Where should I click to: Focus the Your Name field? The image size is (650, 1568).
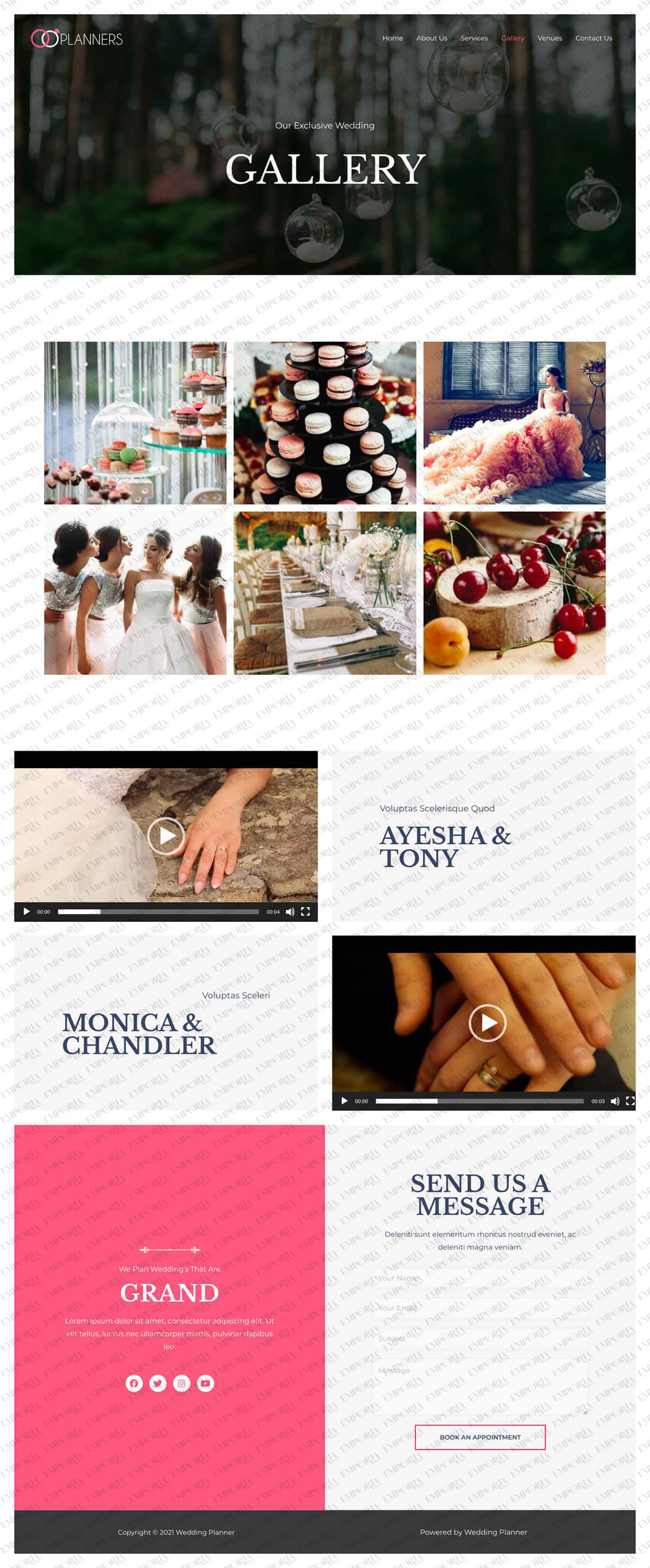click(479, 1278)
